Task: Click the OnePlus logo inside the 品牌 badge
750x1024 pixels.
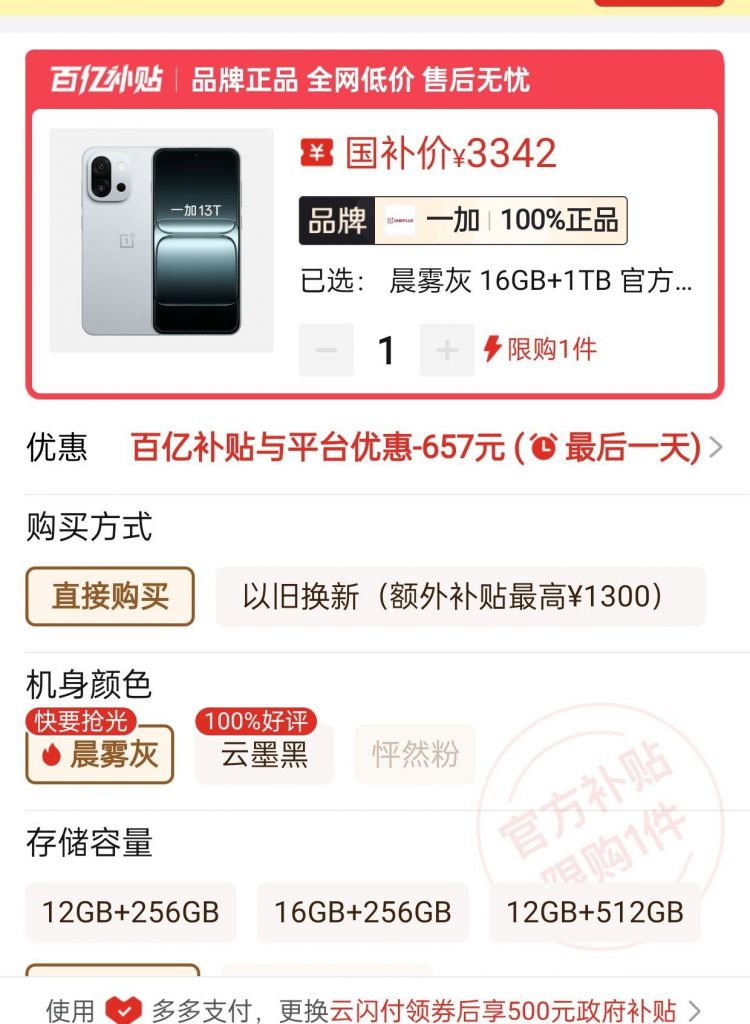Action: pyautogui.click(x=392, y=219)
